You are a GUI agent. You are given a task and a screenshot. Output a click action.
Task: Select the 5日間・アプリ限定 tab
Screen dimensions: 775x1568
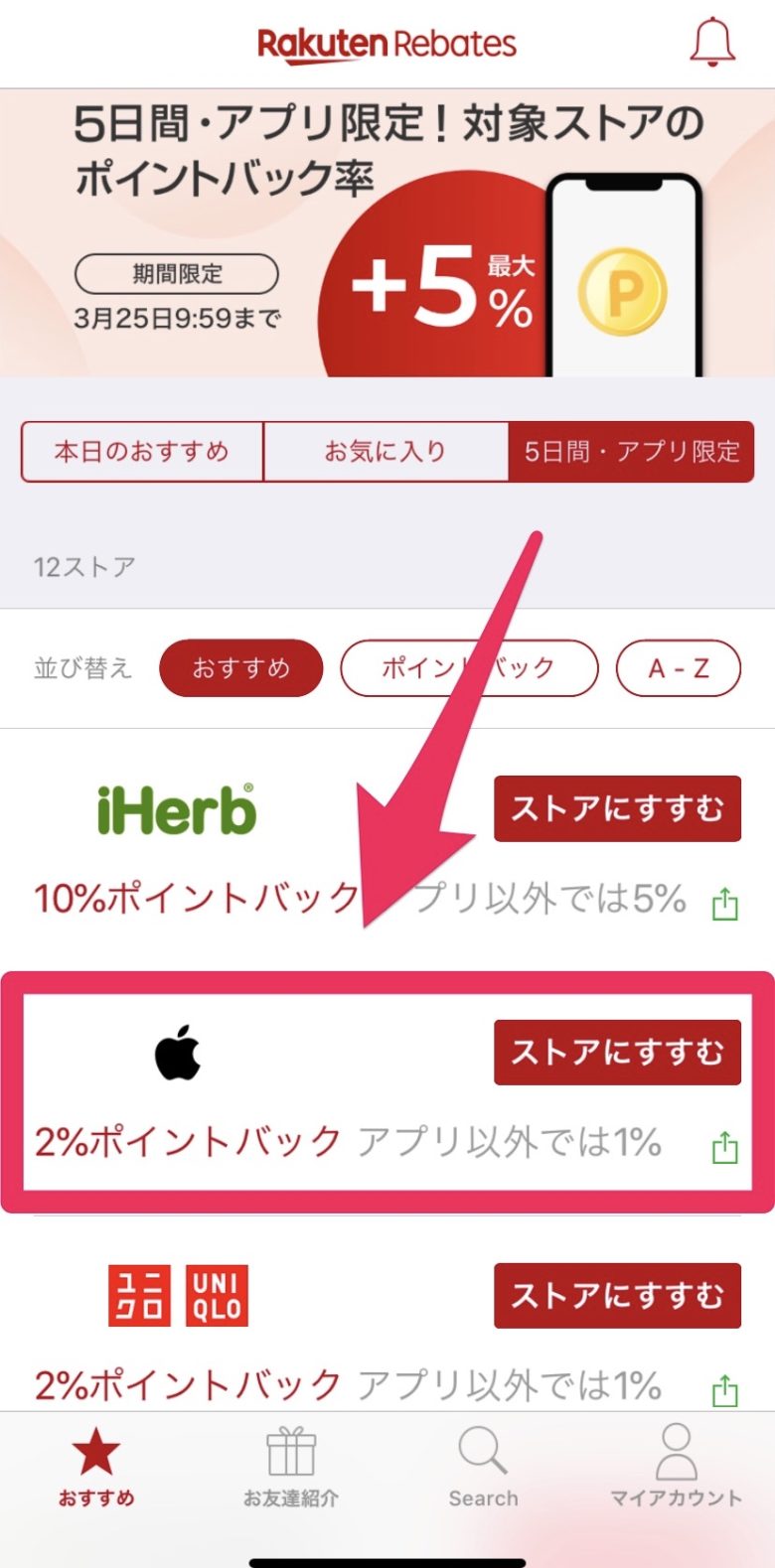[x=632, y=452]
